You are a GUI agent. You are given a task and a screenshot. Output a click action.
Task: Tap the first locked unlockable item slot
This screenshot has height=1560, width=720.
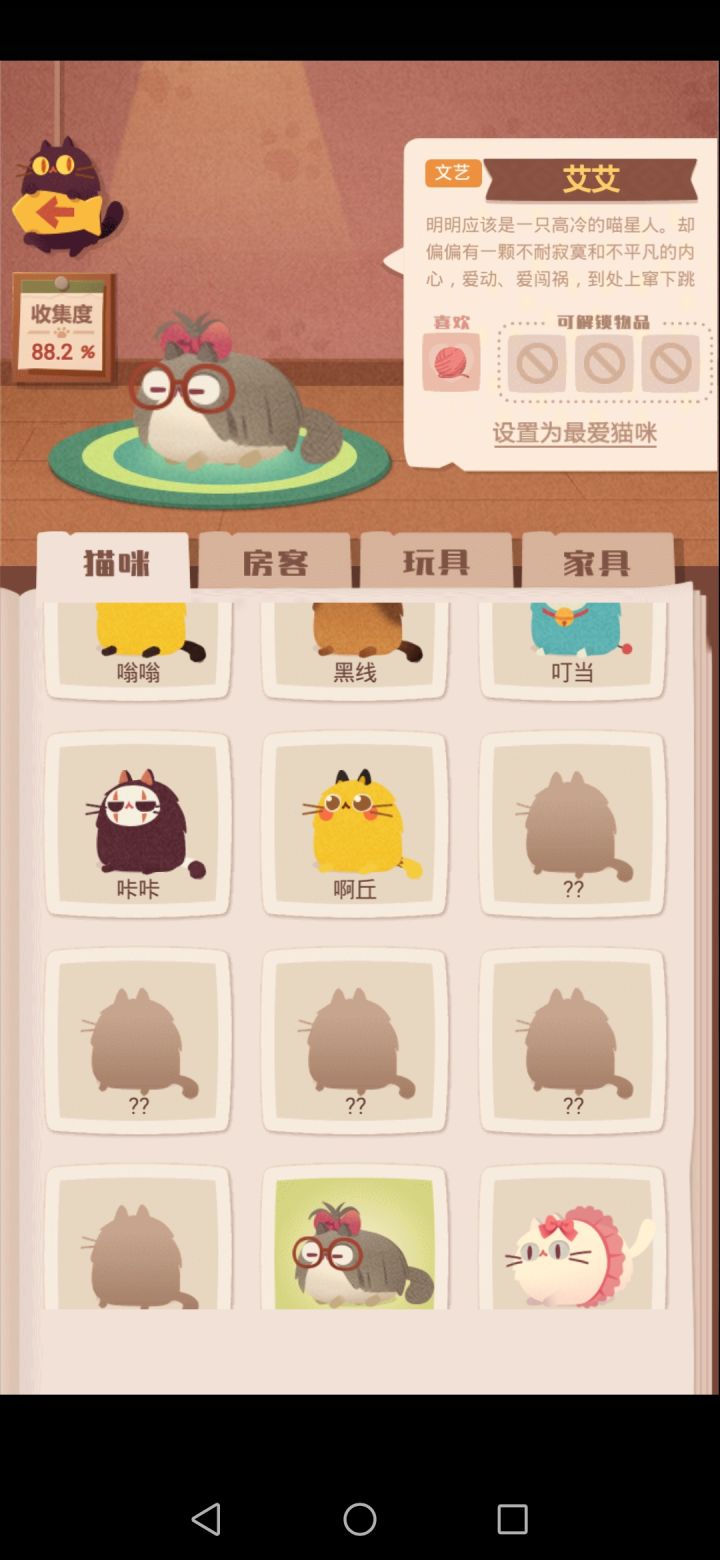(x=536, y=362)
